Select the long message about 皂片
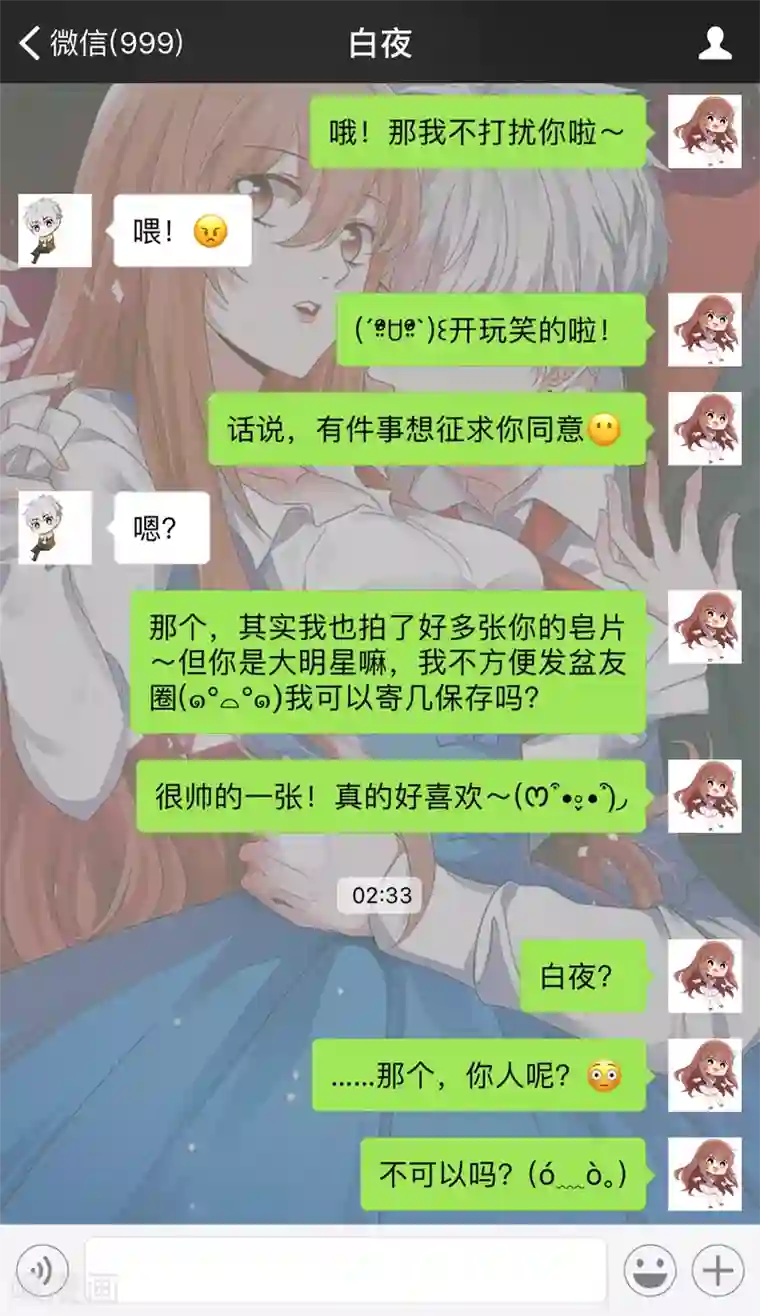The image size is (760, 1316). click(x=392, y=662)
